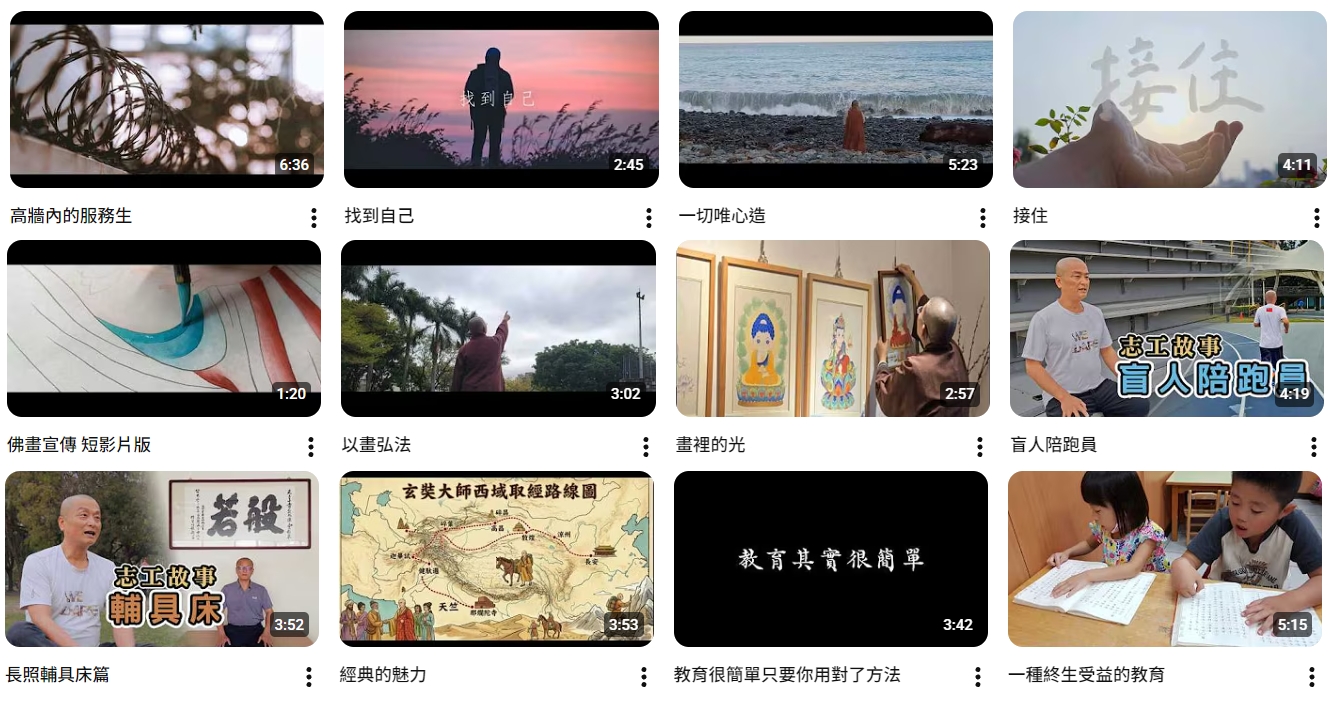Open 一種終生受益的教育 video
Image resolution: width=1335 pixels, height=702 pixels.
click(1164, 559)
